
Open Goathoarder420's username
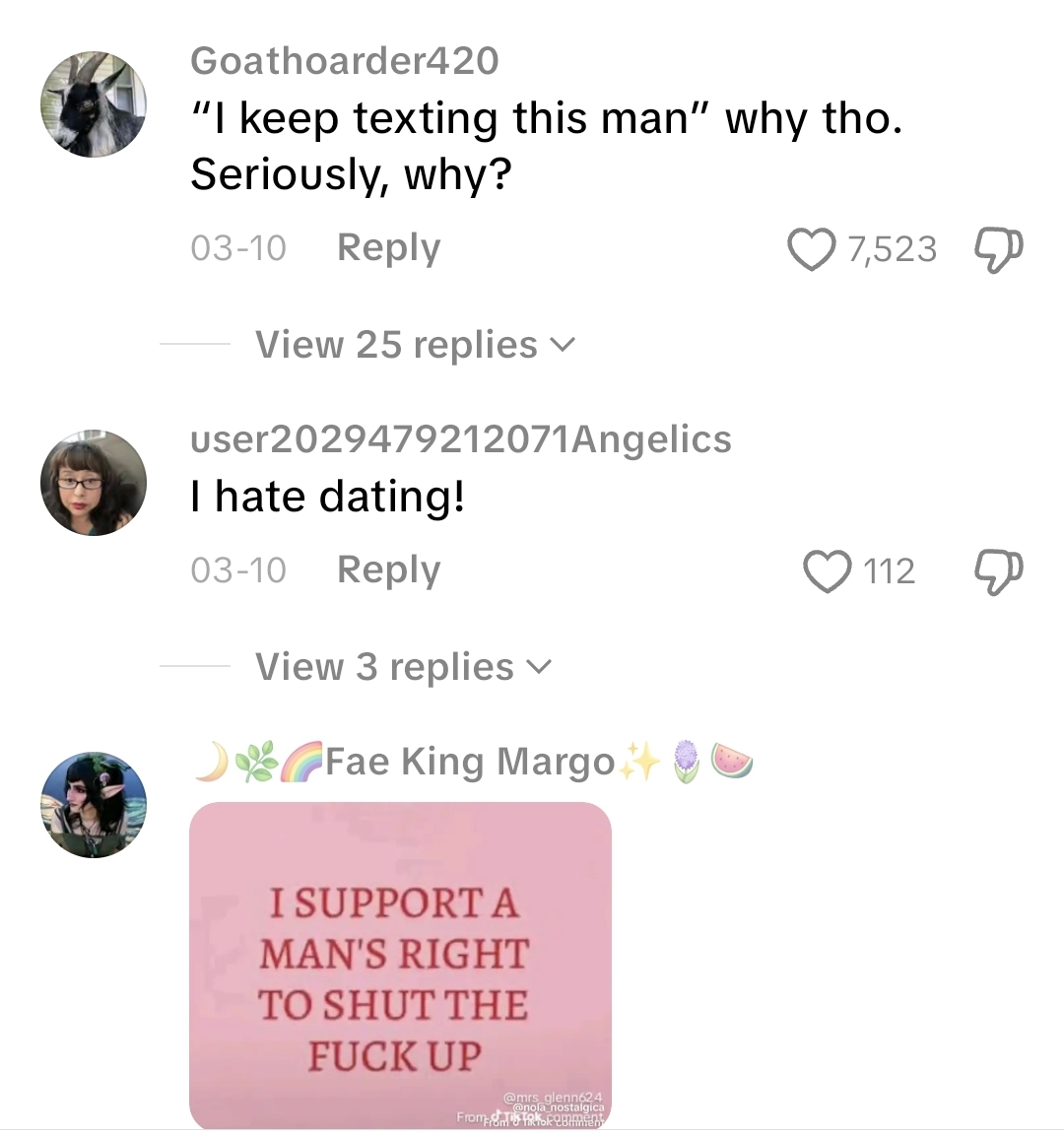[x=345, y=61]
